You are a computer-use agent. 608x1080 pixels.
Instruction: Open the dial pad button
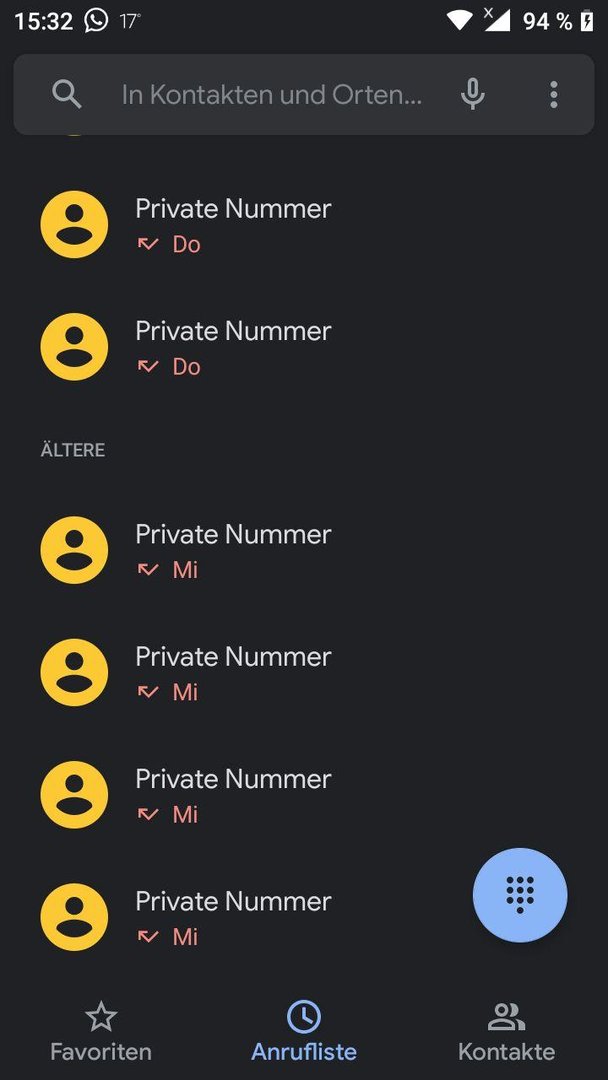pyautogui.click(x=520, y=895)
